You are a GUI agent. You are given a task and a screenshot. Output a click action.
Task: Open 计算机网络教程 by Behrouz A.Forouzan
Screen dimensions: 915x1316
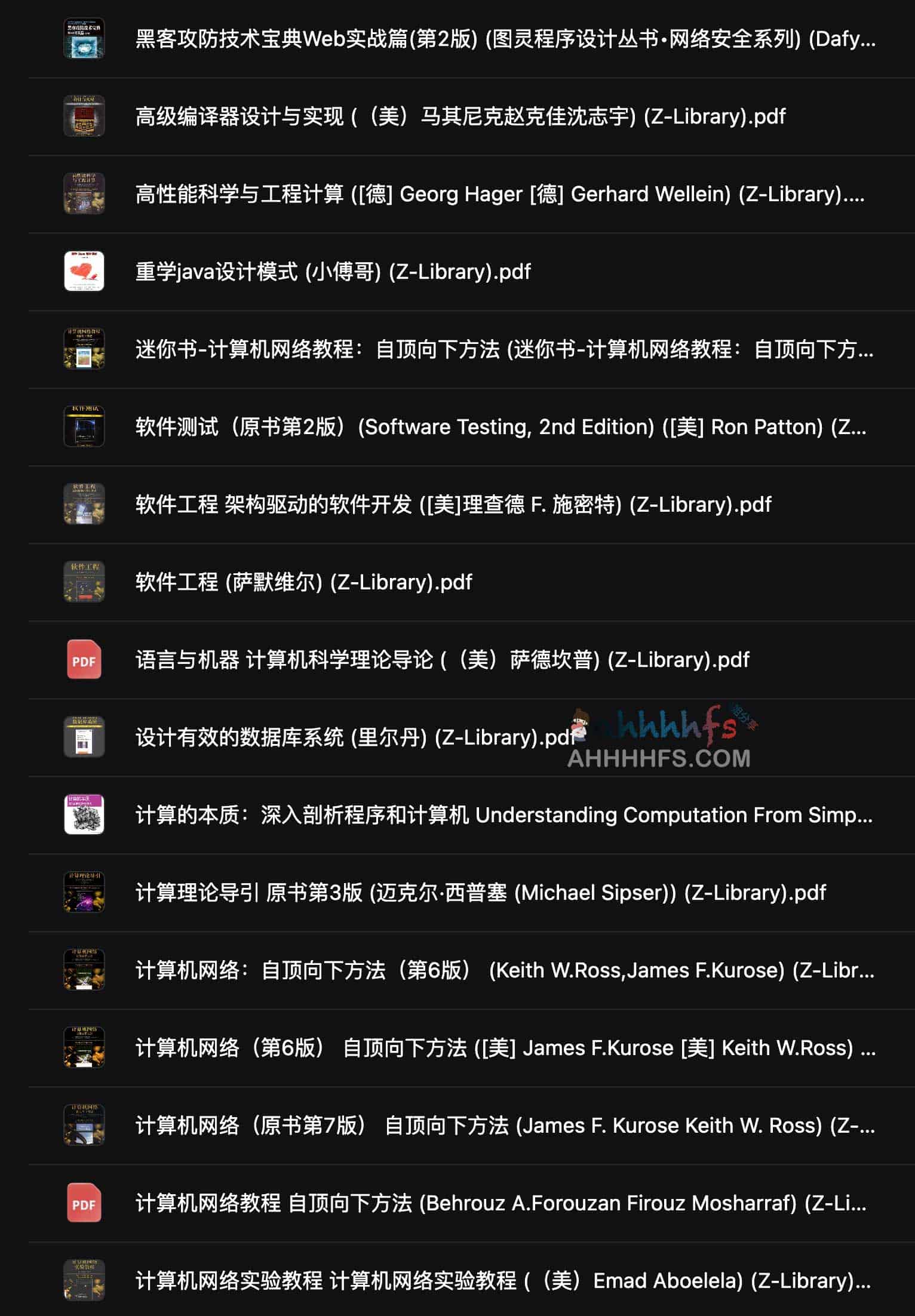[x=501, y=1203]
